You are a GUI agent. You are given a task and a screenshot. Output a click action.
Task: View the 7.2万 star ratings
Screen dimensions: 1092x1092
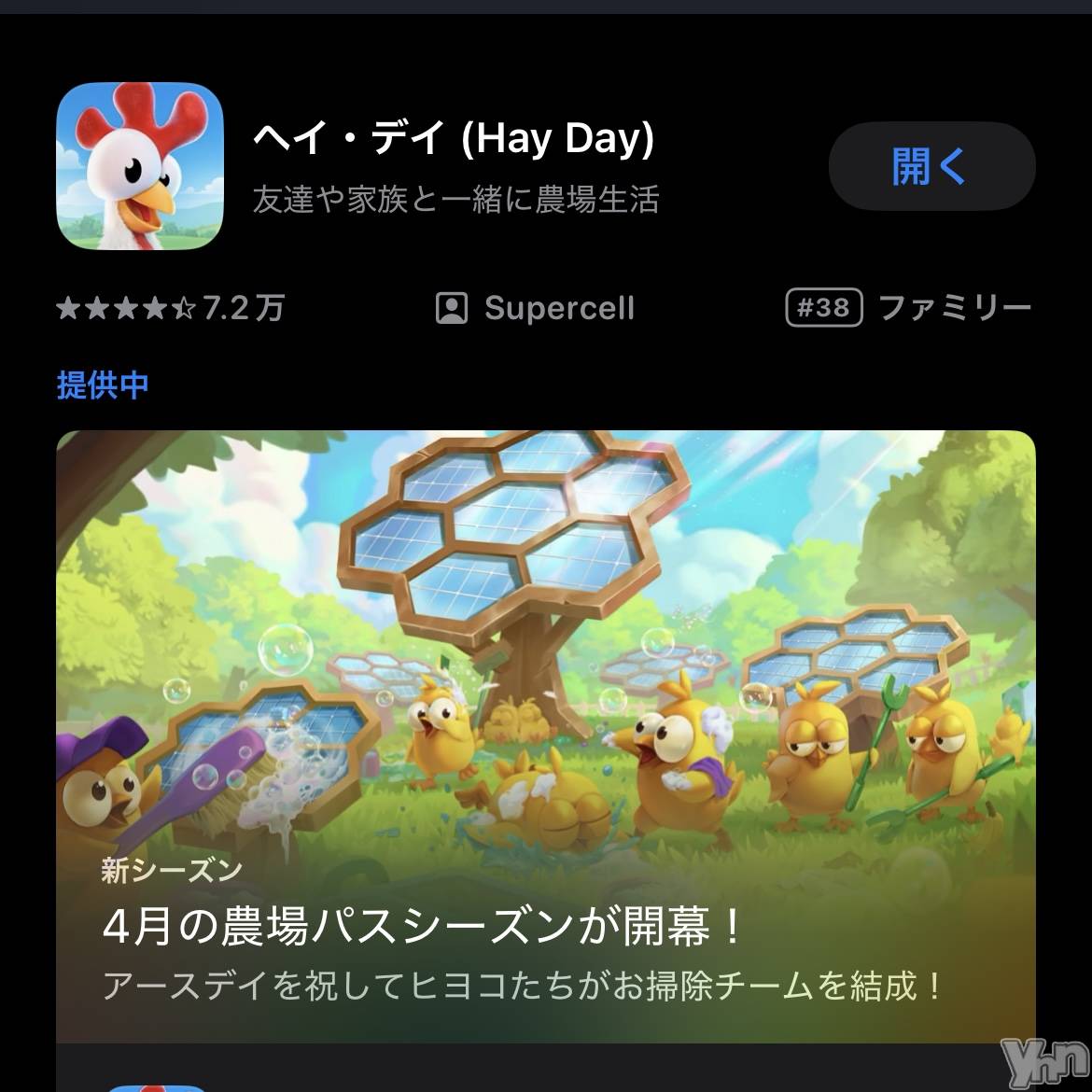[170, 308]
